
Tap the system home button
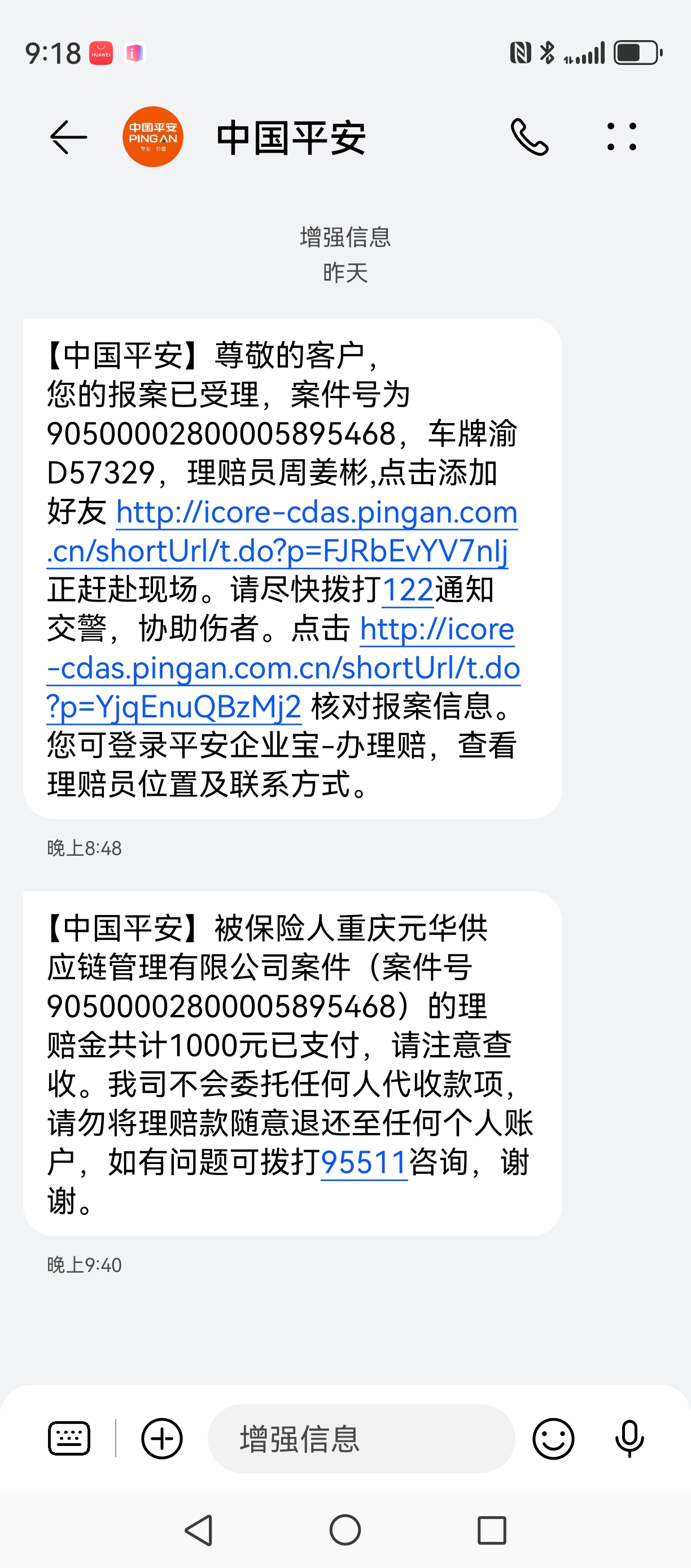[x=345, y=1530]
